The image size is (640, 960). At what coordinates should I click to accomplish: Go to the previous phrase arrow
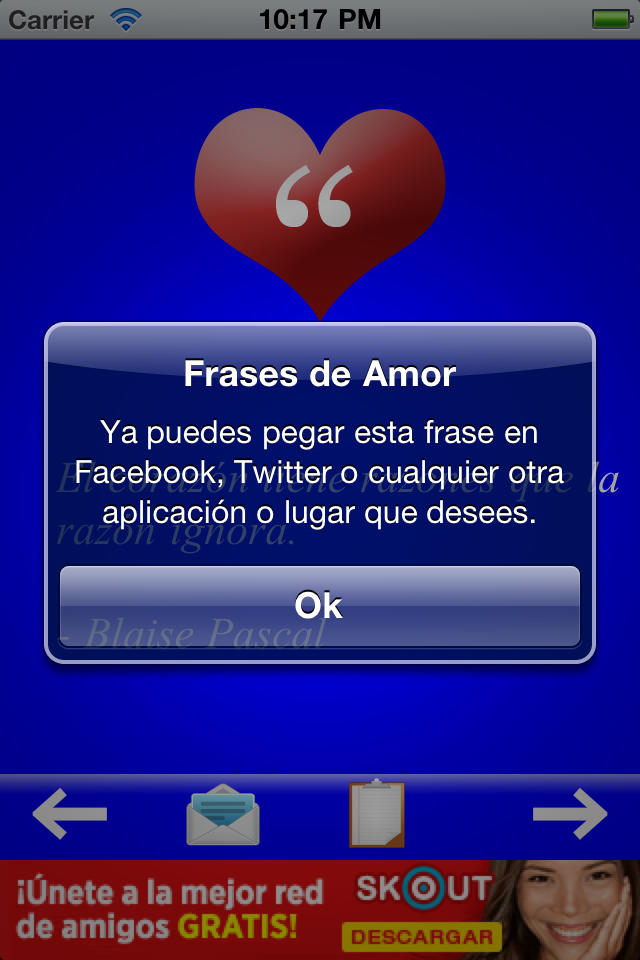[69, 814]
